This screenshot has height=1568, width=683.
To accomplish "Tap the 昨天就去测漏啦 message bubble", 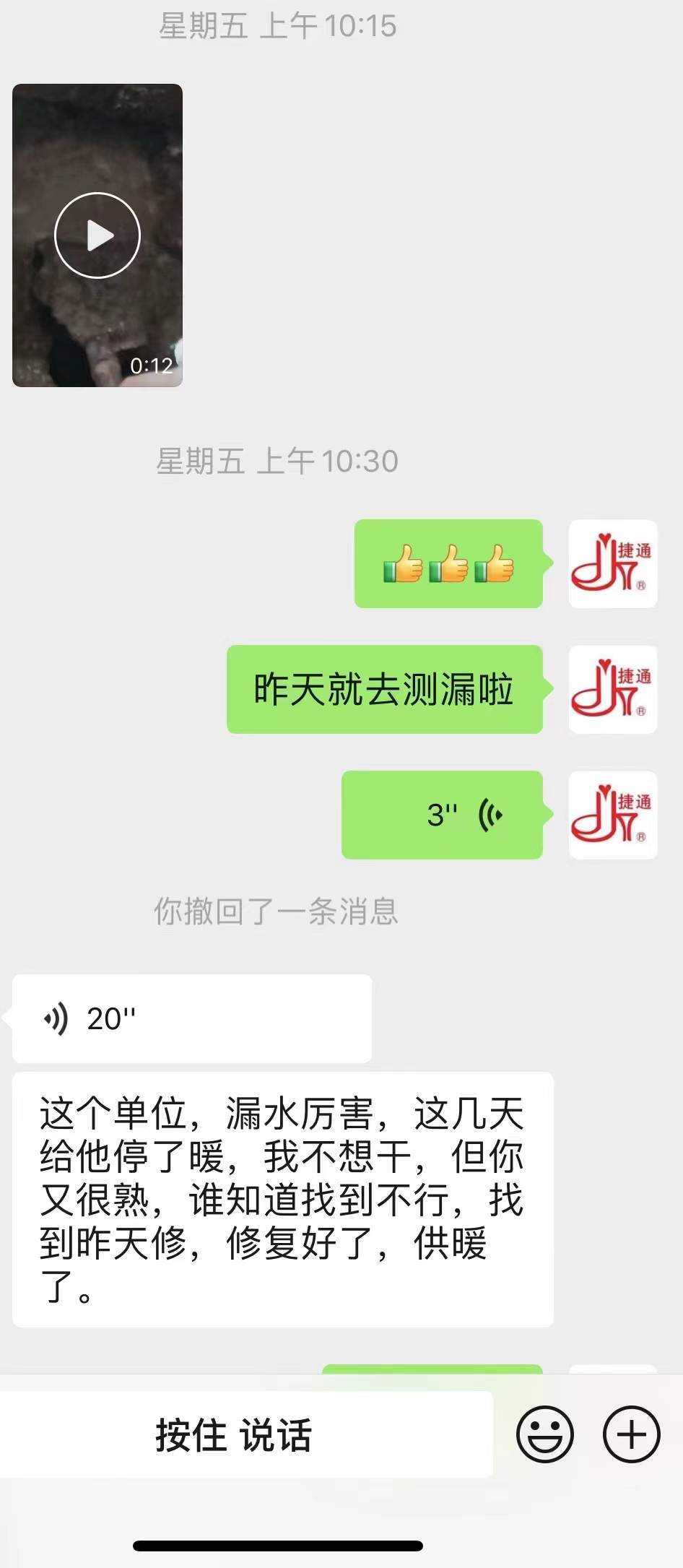I will point(385,689).
